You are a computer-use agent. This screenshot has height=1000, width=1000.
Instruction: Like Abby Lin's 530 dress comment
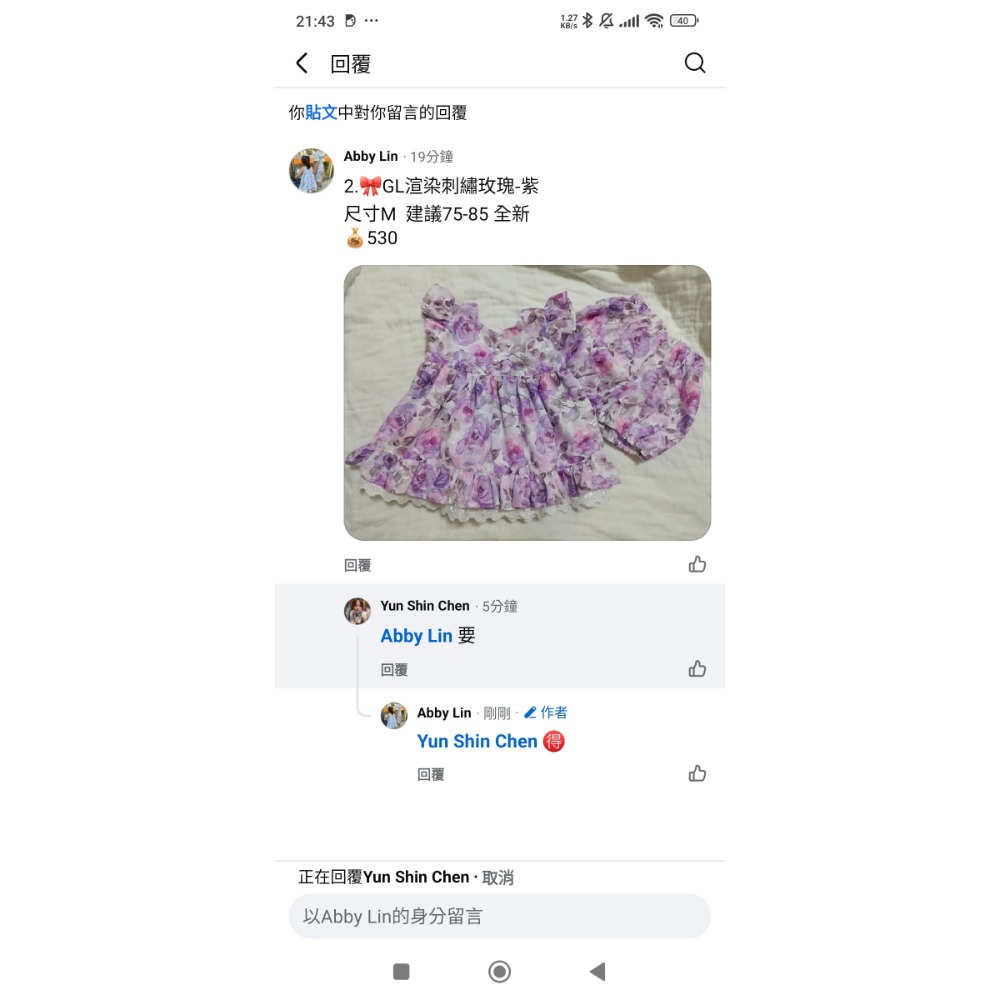pos(697,565)
